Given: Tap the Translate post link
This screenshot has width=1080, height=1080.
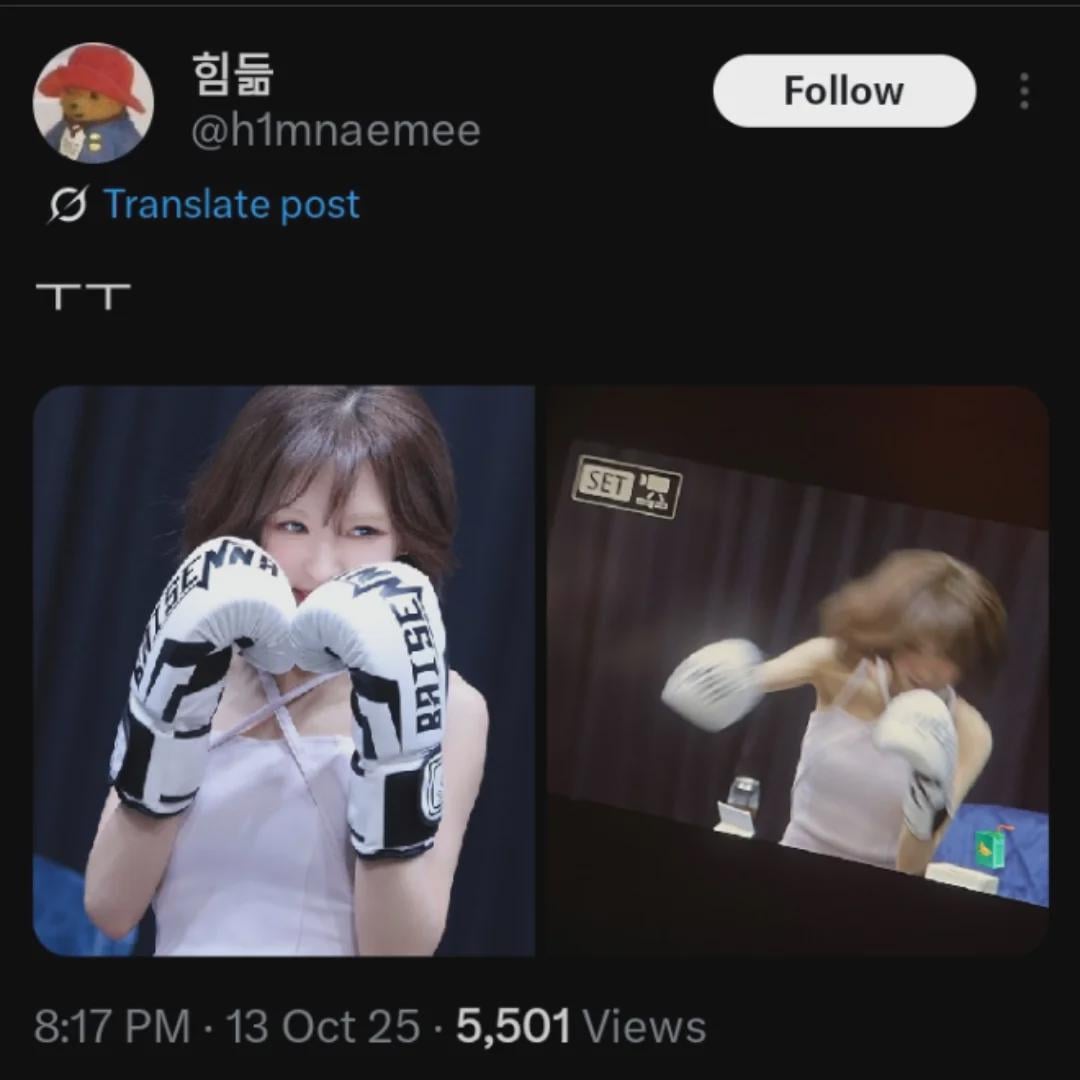Looking at the screenshot, I should [231, 204].
